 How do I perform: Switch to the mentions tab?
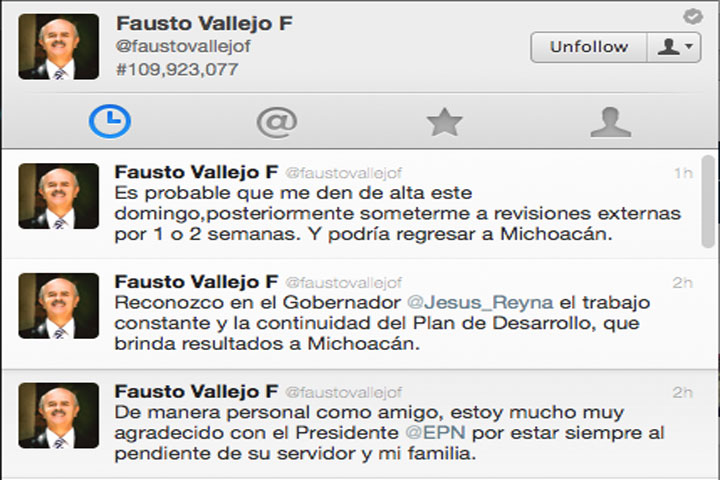tap(277, 122)
